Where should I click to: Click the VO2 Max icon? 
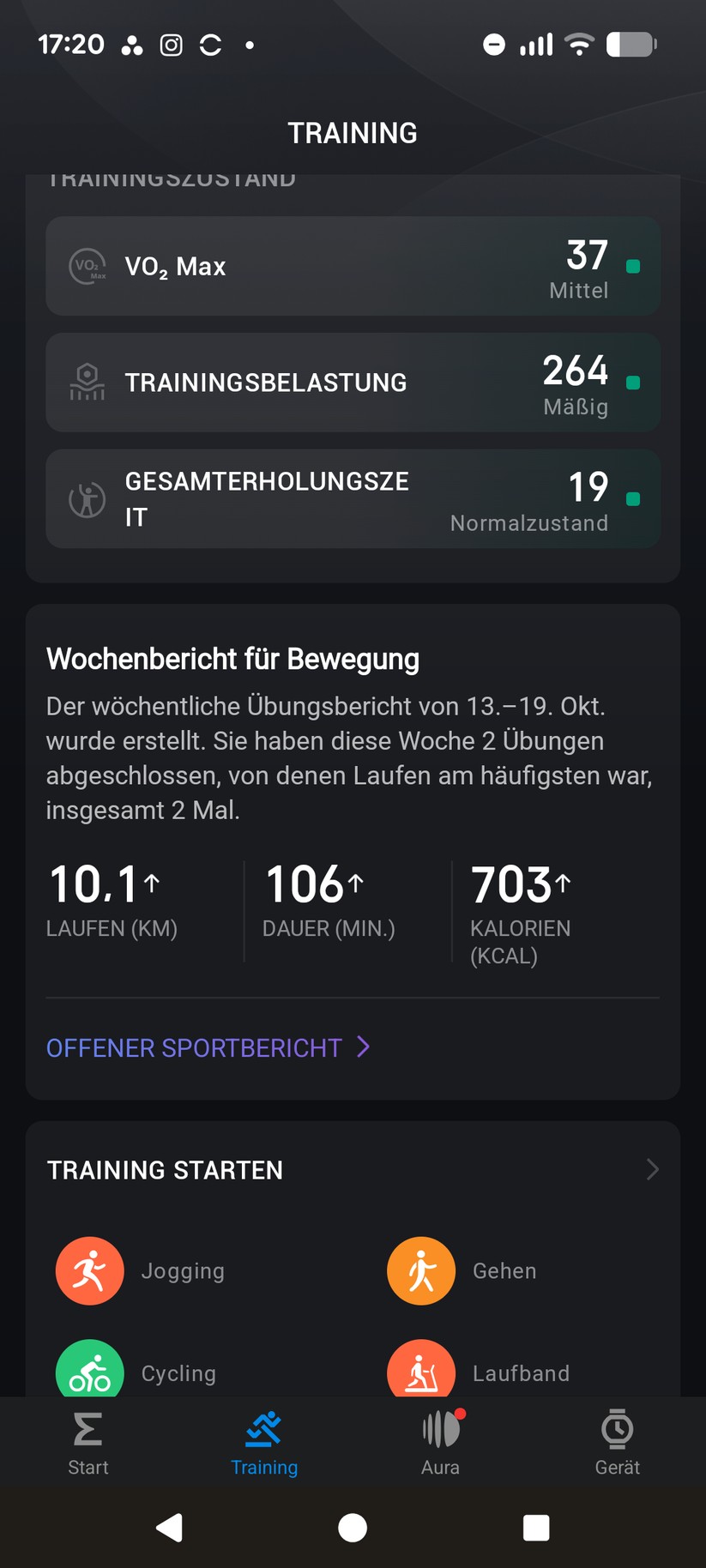(87, 266)
